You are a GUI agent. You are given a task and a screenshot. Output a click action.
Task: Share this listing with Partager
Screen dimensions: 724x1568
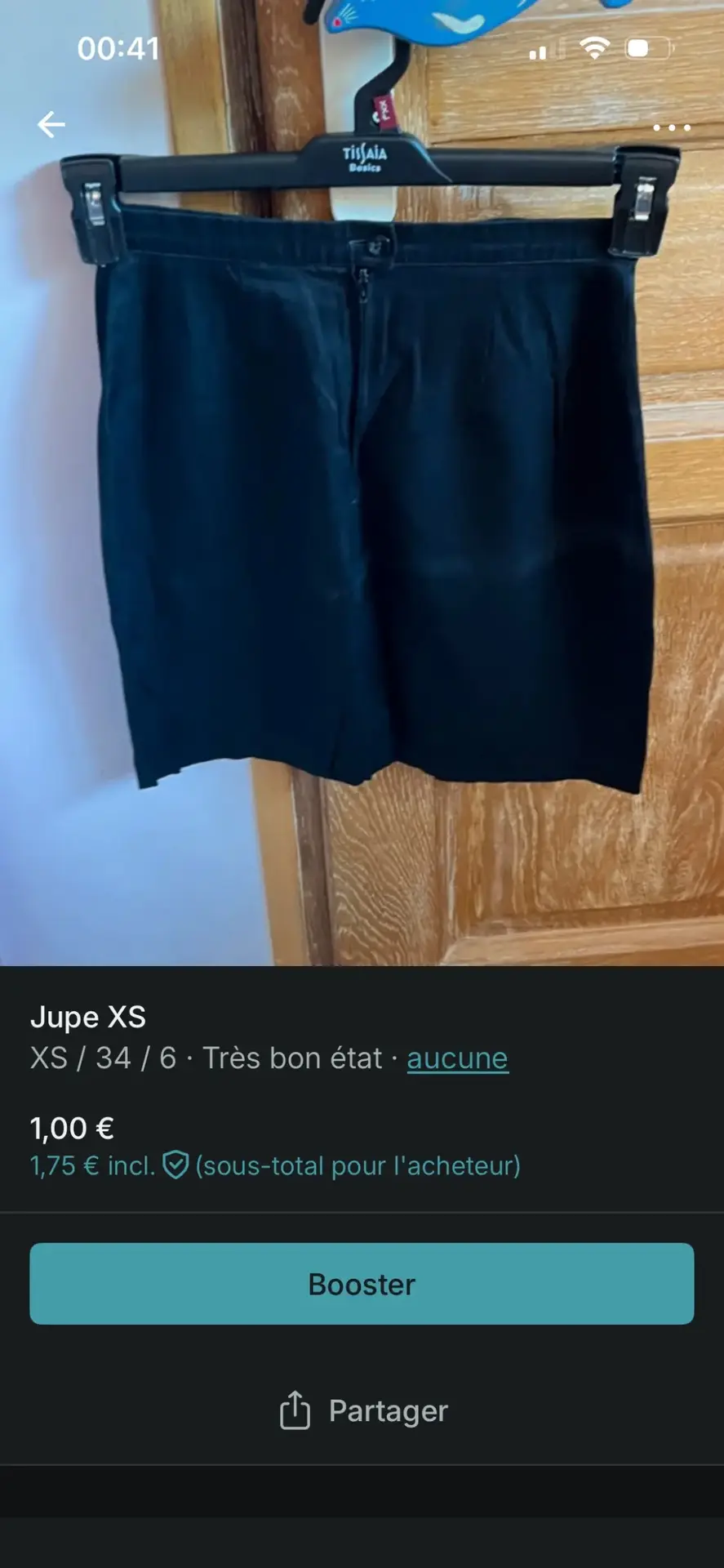[363, 1410]
